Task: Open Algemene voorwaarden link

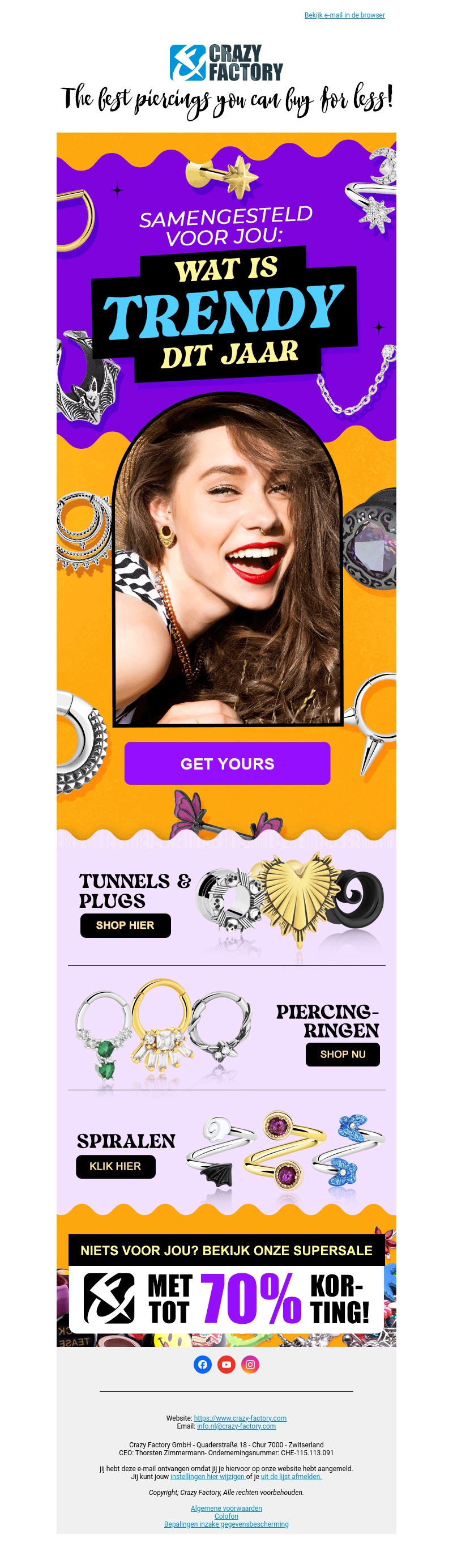Action: click(x=226, y=1508)
